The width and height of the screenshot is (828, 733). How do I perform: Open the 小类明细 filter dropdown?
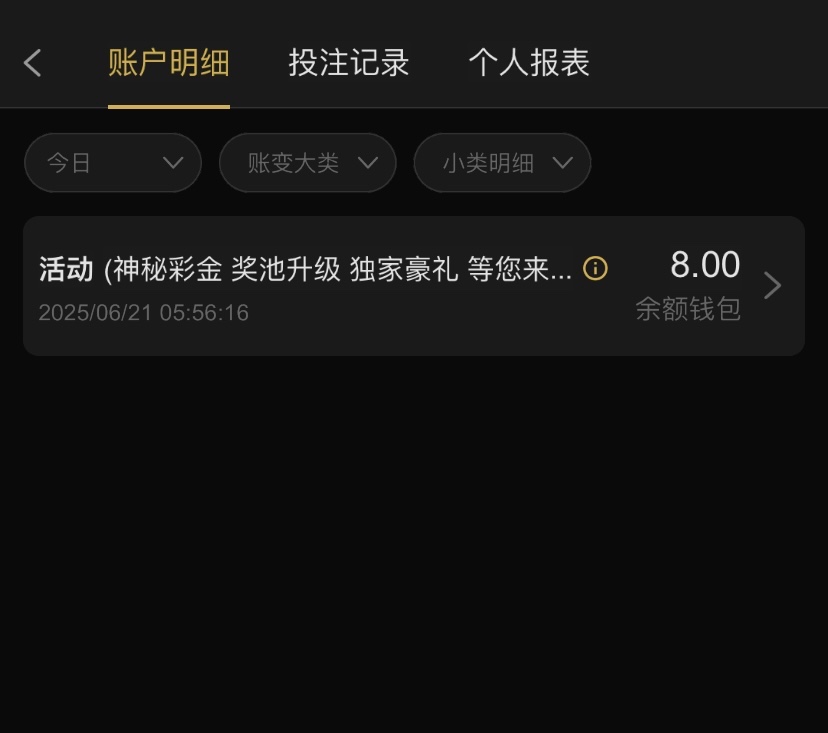coord(502,163)
